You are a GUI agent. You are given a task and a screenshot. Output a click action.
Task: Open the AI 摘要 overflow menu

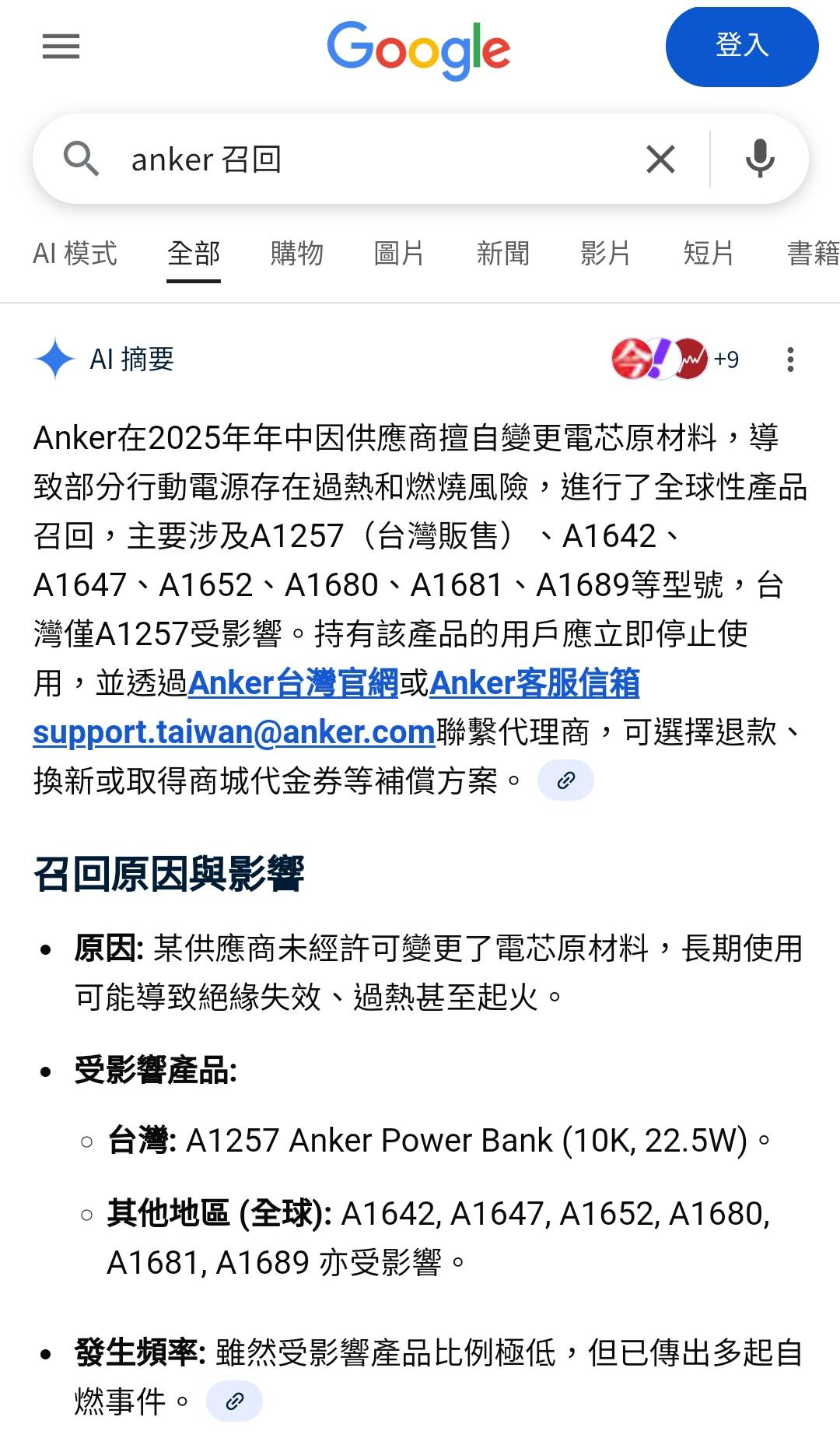pyautogui.click(x=790, y=359)
